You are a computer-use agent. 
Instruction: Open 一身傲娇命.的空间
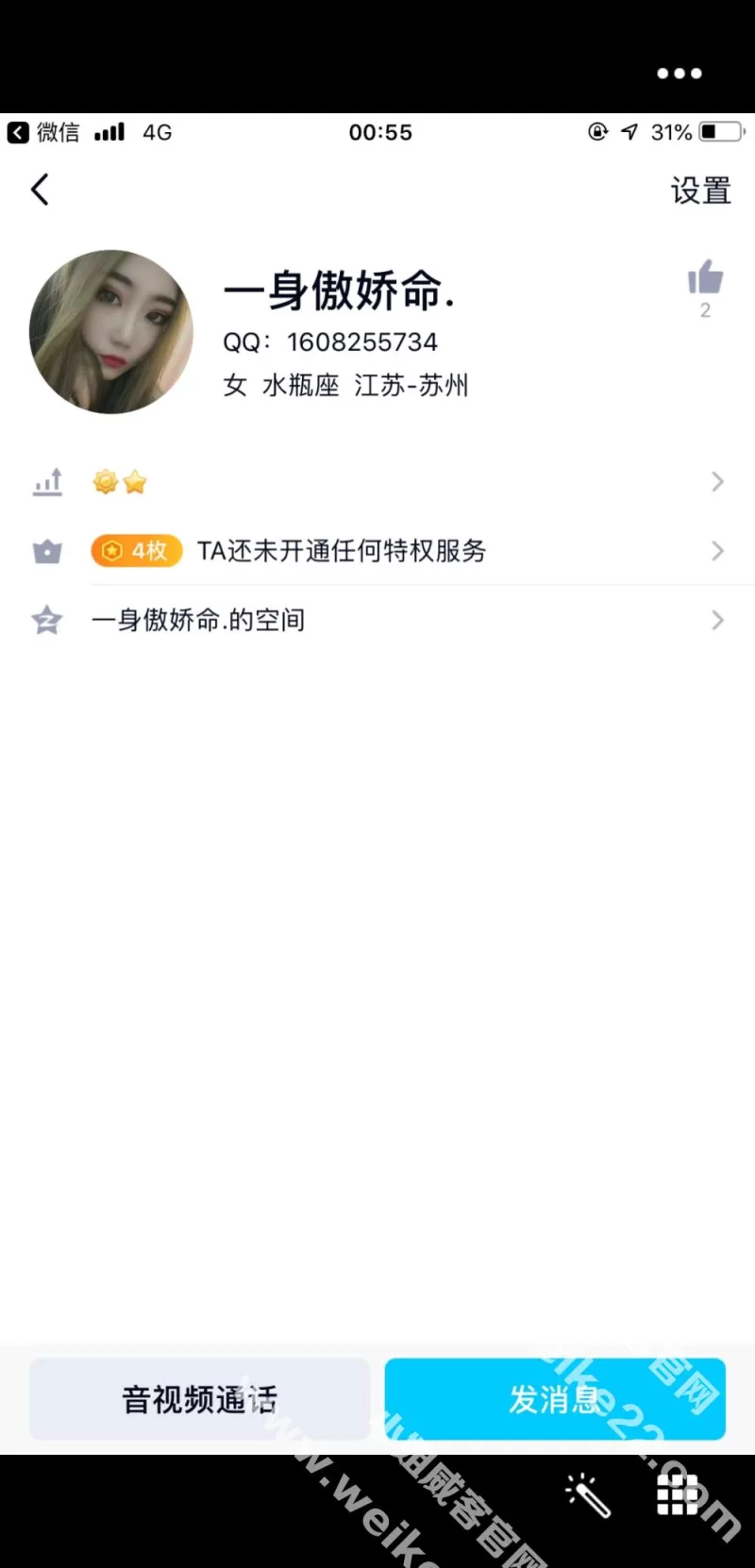click(377, 620)
